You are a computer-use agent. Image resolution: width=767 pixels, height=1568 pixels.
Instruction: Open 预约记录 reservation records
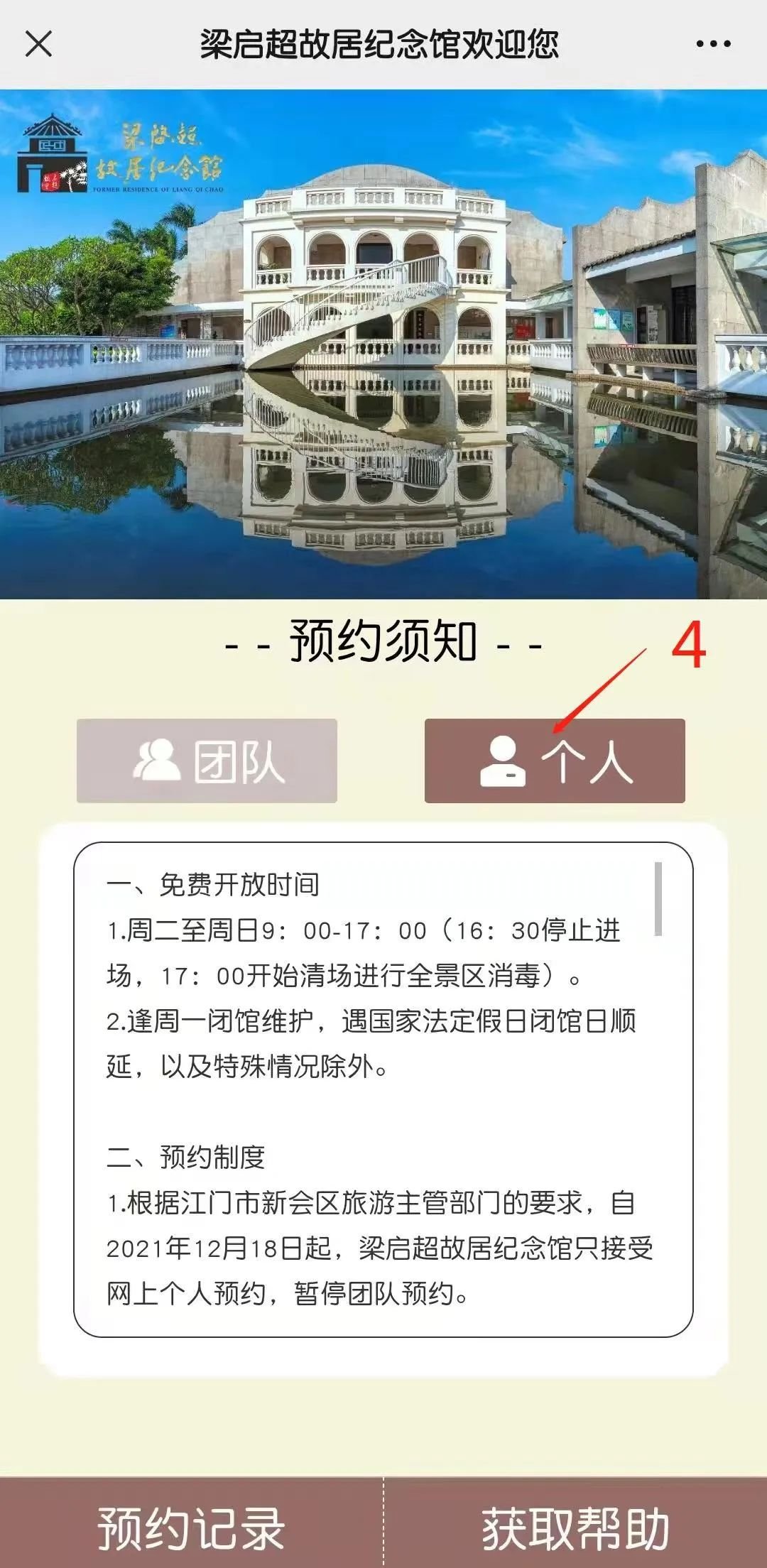coord(191,1528)
